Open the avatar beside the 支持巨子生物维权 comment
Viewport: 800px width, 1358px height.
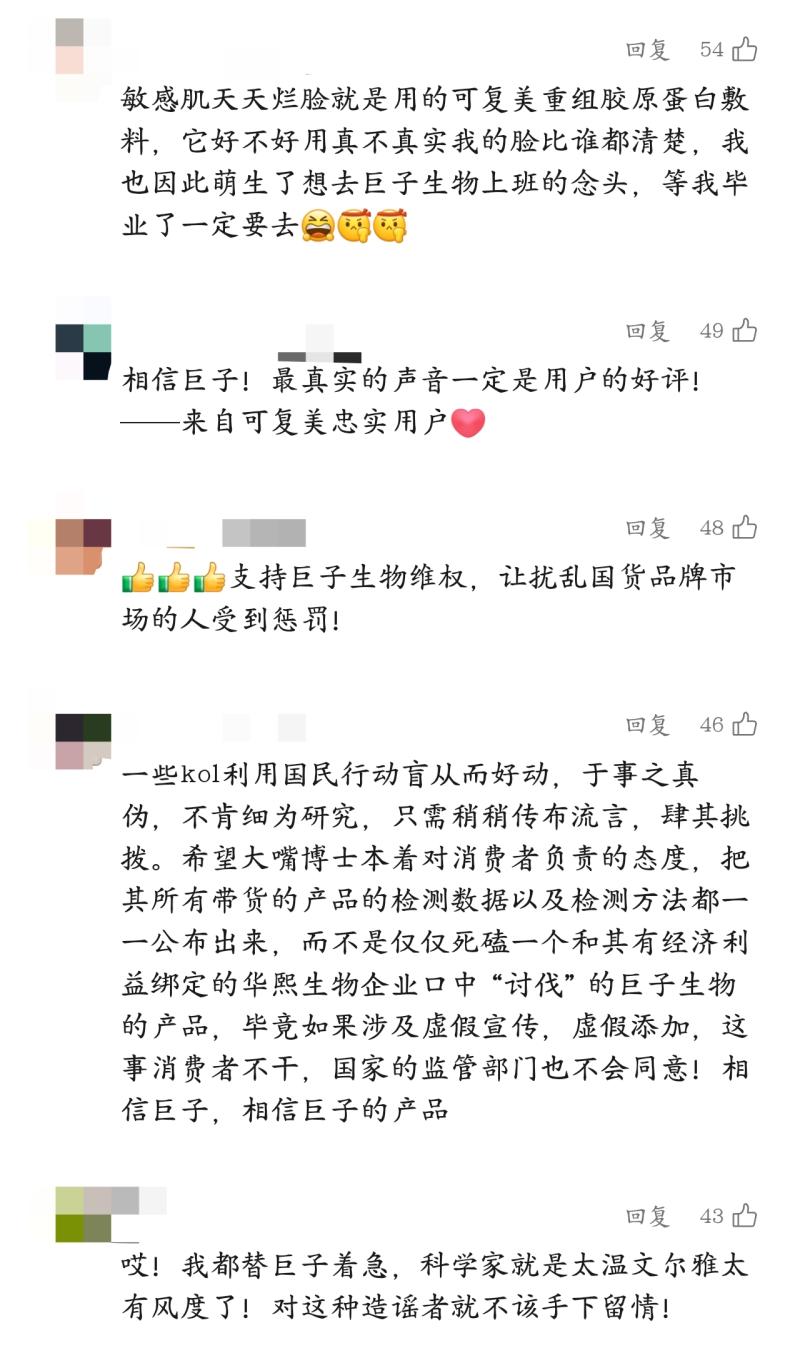click(x=83, y=546)
